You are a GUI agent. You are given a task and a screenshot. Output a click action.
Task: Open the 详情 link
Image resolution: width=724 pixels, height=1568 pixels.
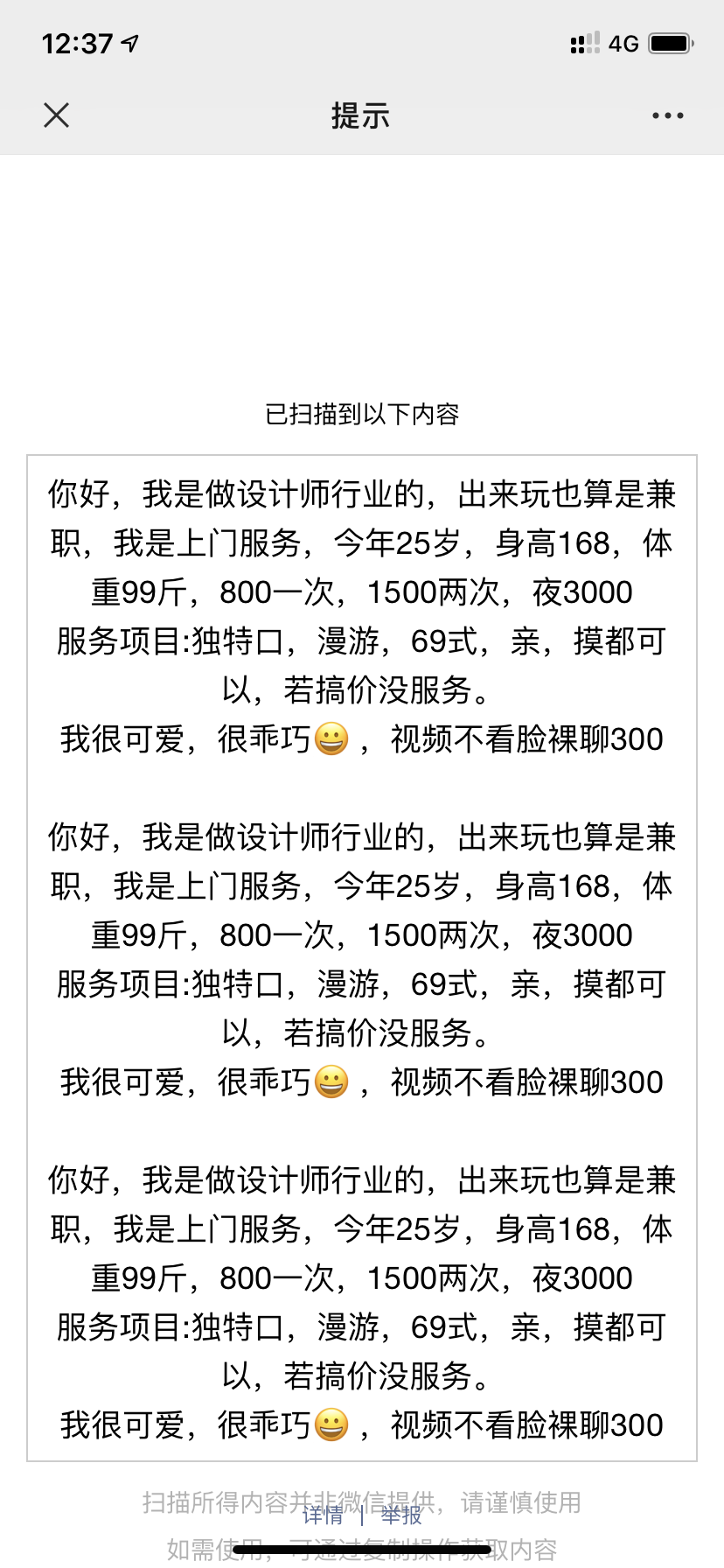coord(323,1515)
